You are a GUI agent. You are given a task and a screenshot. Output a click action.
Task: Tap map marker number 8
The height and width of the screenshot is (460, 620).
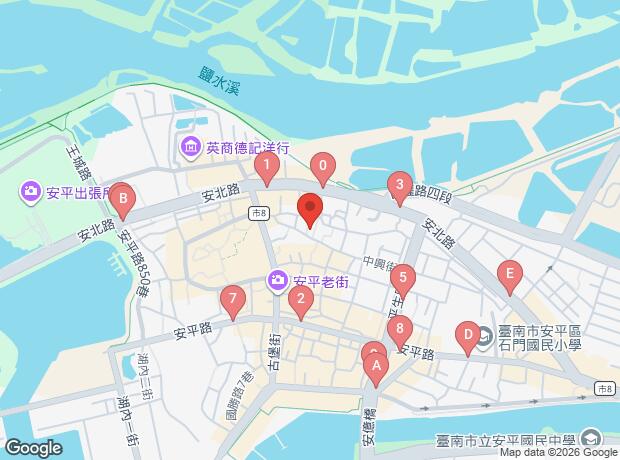point(400,330)
